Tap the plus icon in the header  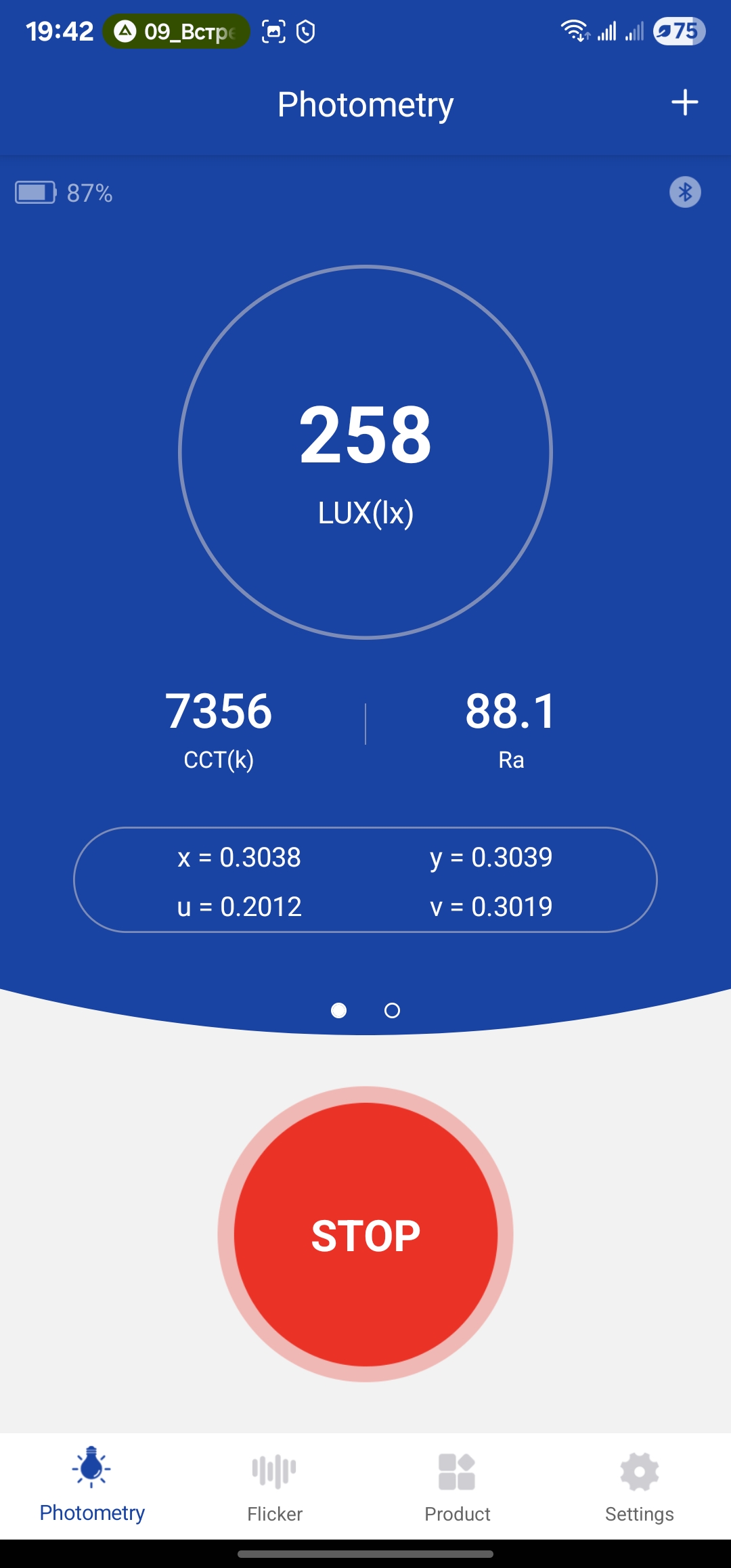[684, 103]
